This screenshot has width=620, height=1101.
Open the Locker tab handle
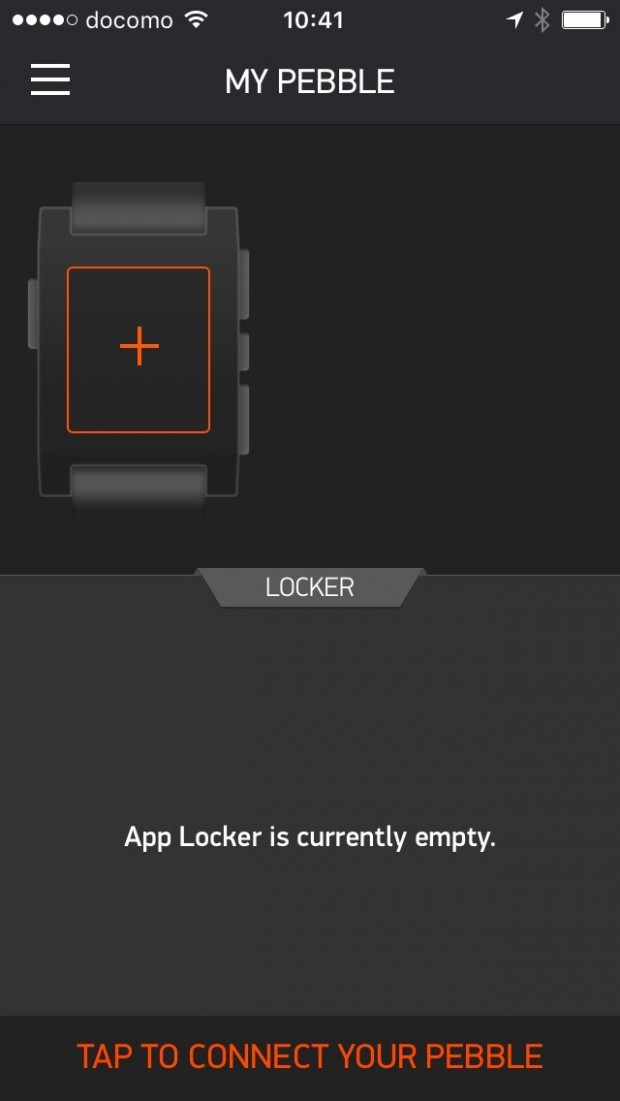pyautogui.click(x=310, y=587)
